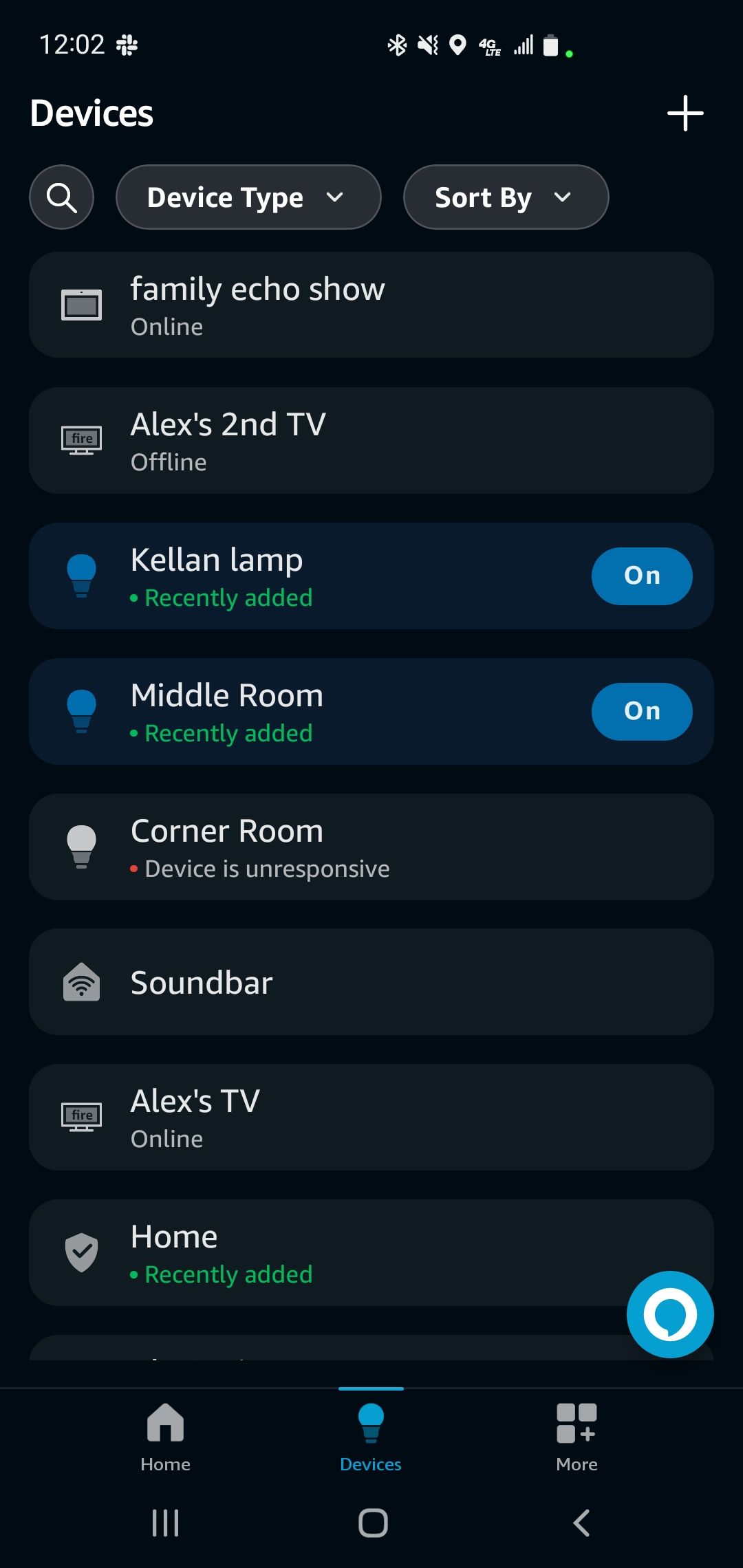Switch to the Home tab
The width and height of the screenshot is (743, 1568).
(x=164, y=1437)
